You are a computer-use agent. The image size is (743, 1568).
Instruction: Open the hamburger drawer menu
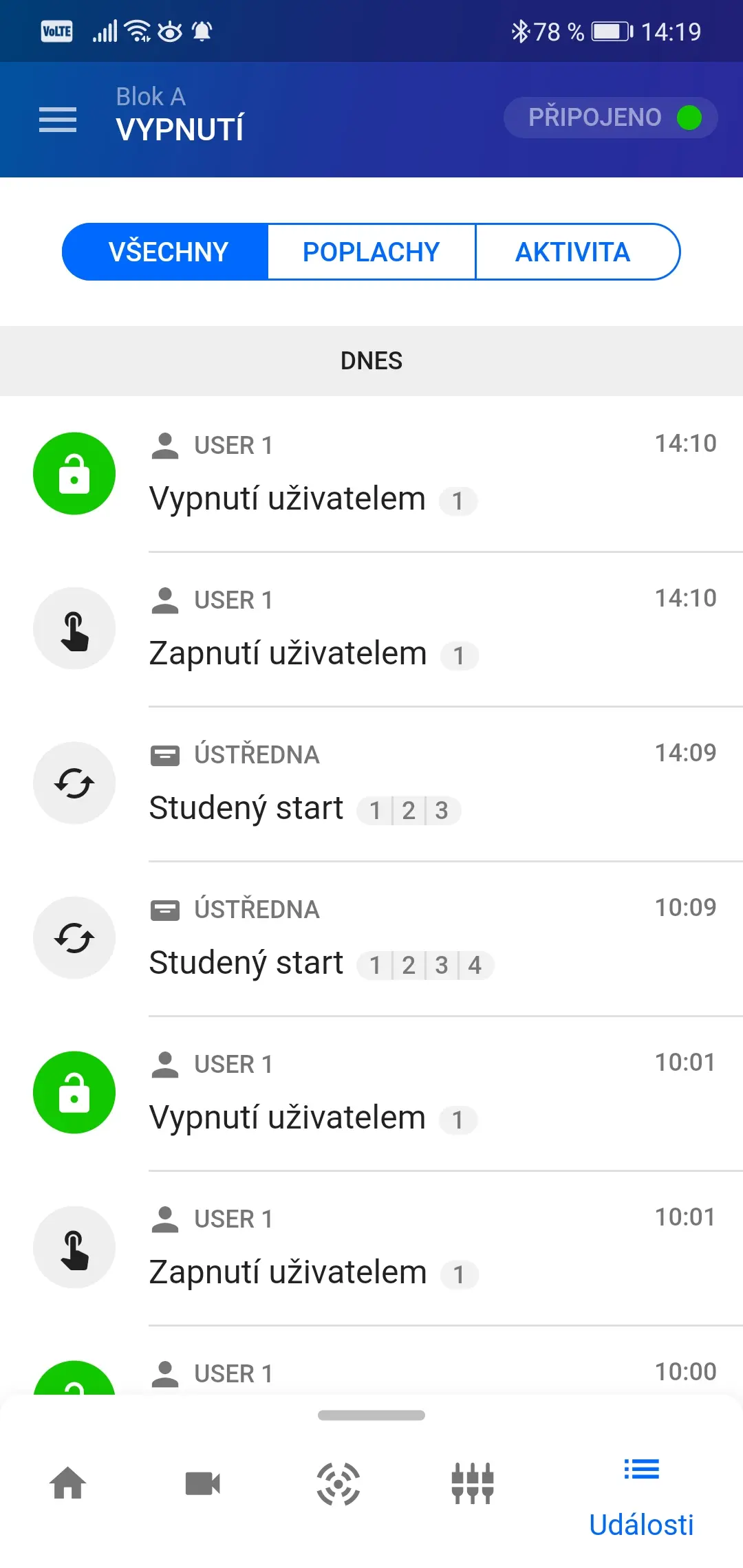point(58,120)
